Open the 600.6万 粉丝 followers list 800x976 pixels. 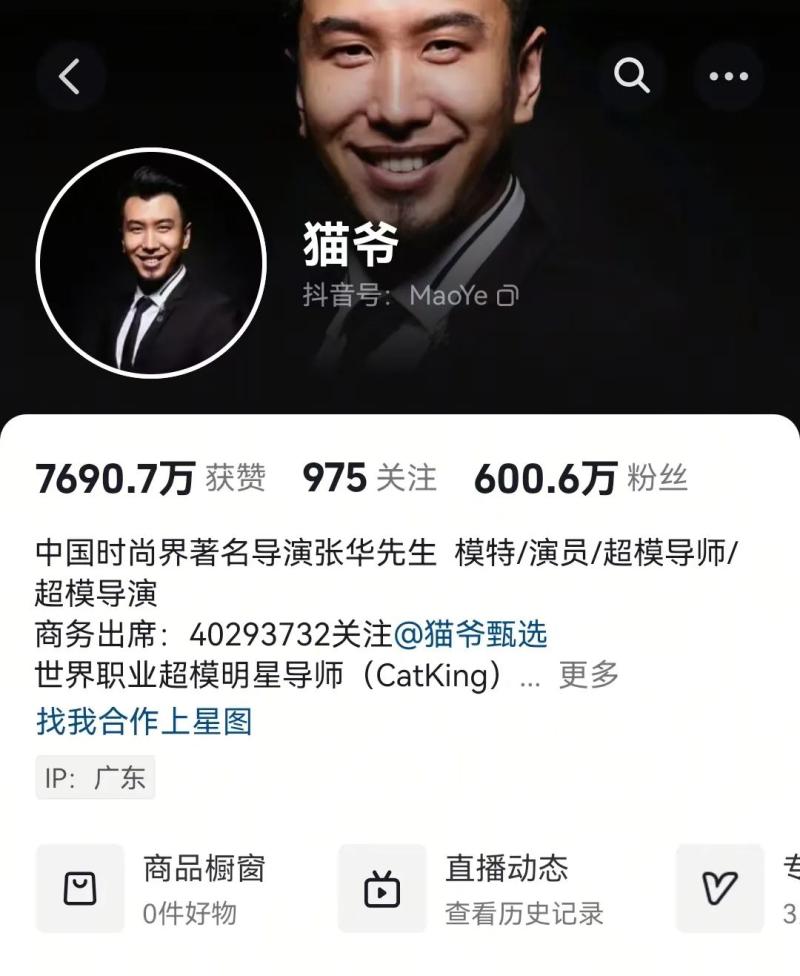(580, 479)
